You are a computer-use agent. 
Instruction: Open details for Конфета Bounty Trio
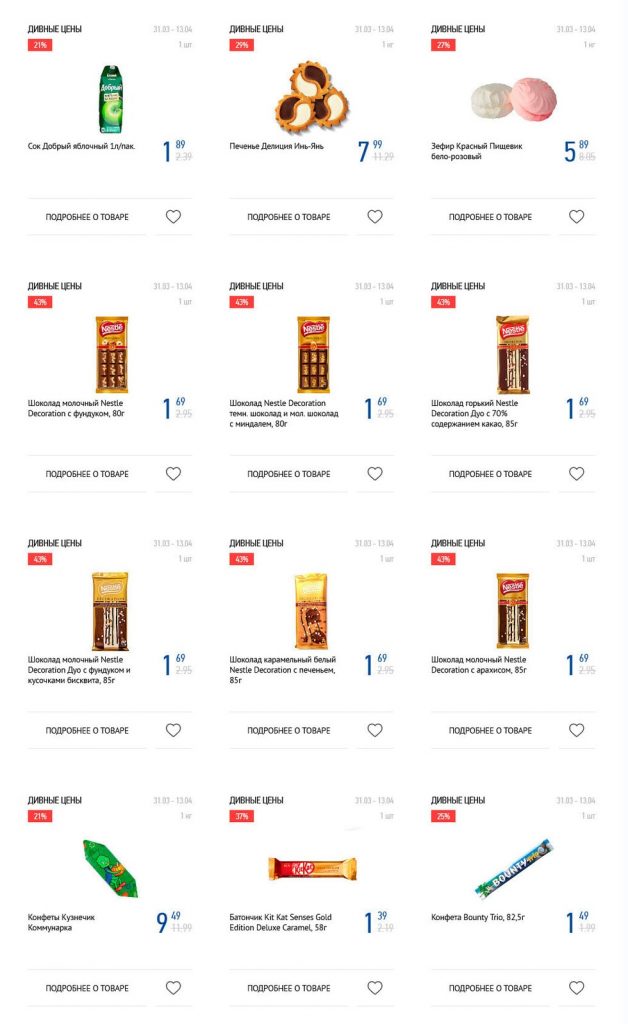[490, 988]
